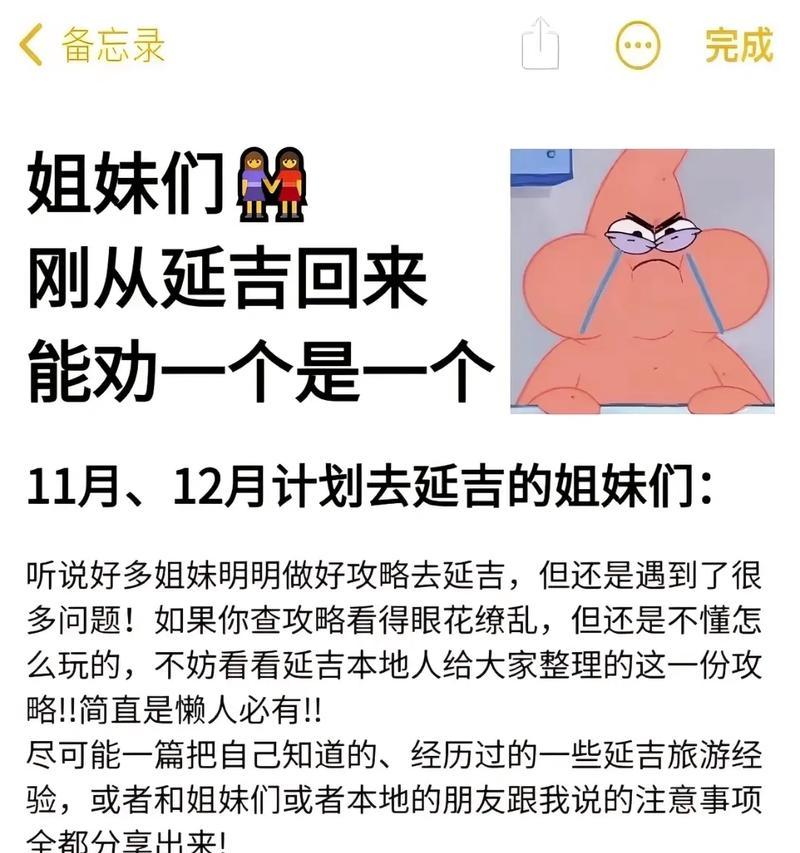Open the Patrick Star image in the note
This screenshot has width=800, height=853.
click(x=641, y=281)
